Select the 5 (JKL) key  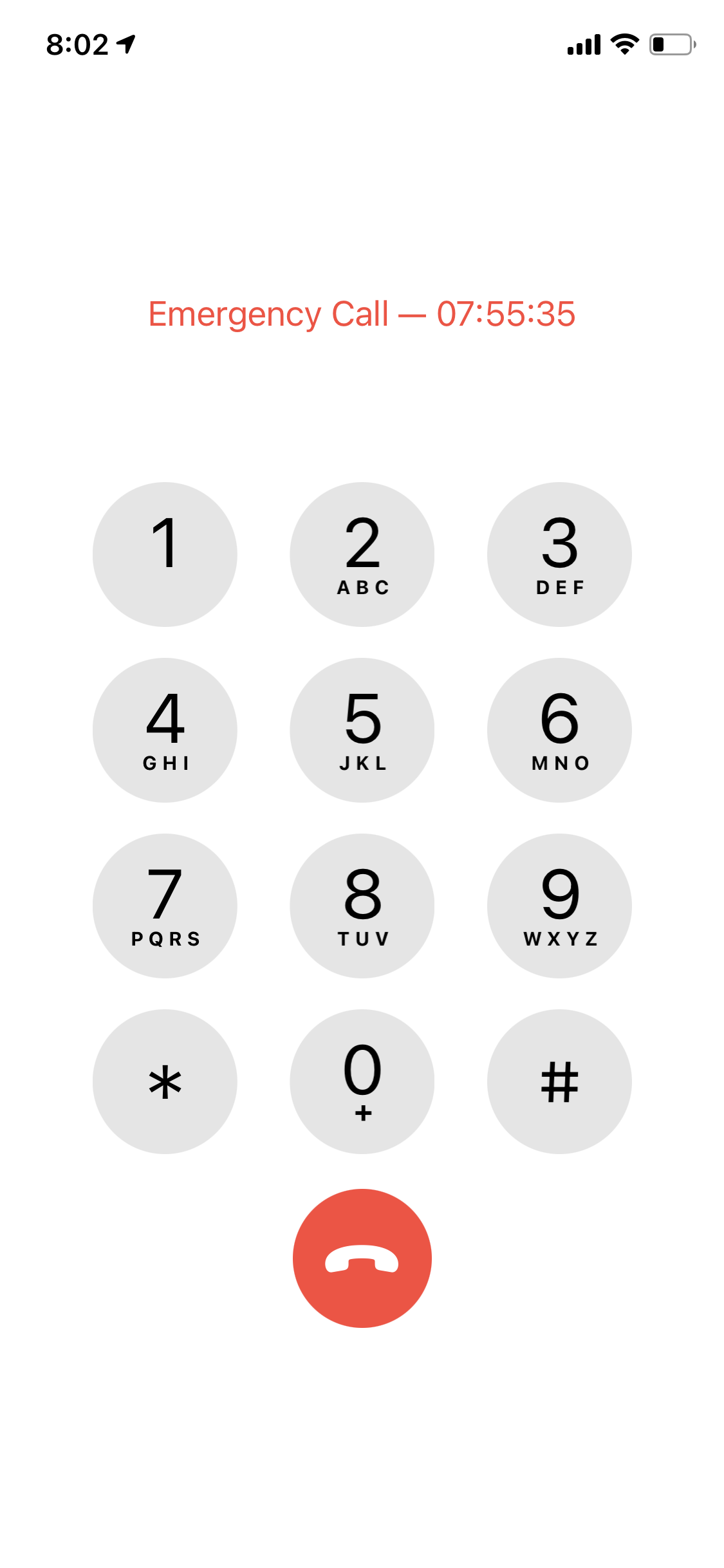click(362, 730)
